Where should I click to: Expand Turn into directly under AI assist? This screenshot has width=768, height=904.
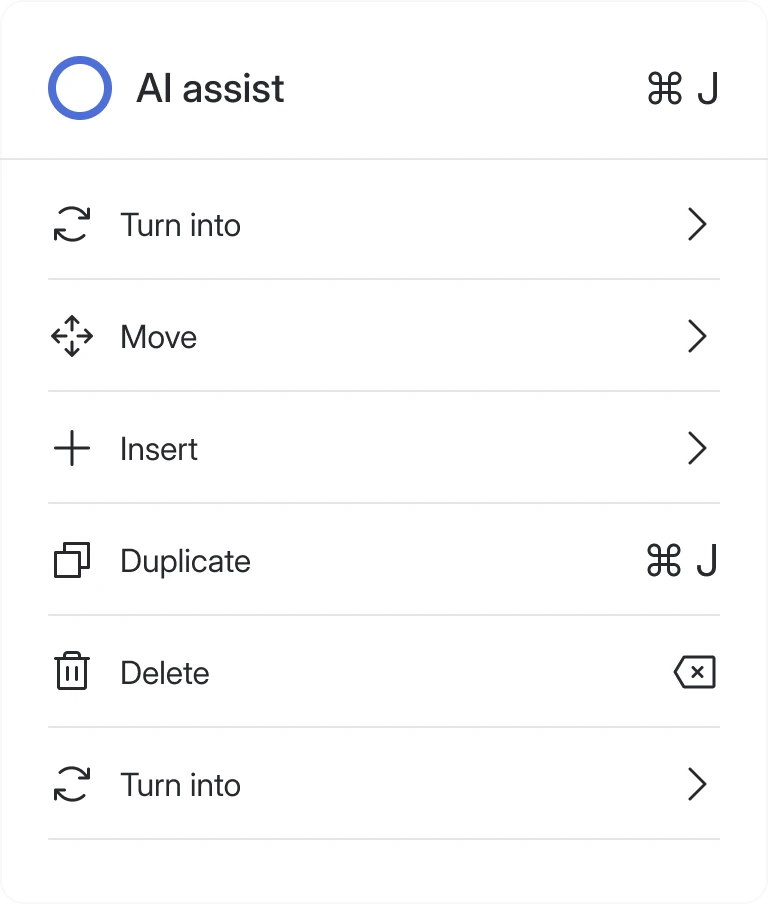(180, 225)
